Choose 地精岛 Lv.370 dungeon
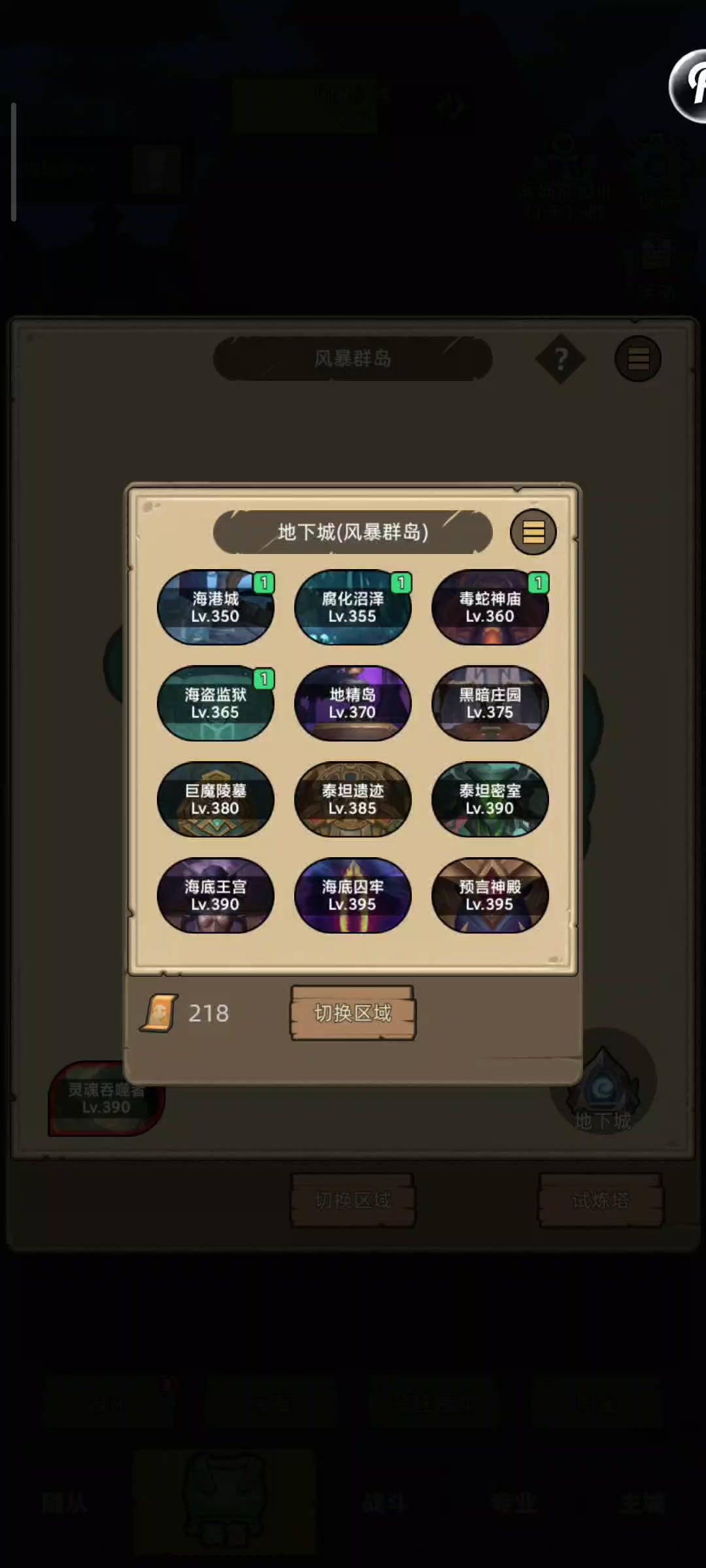Screen dimensions: 706x1568 (x=352, y=703)
